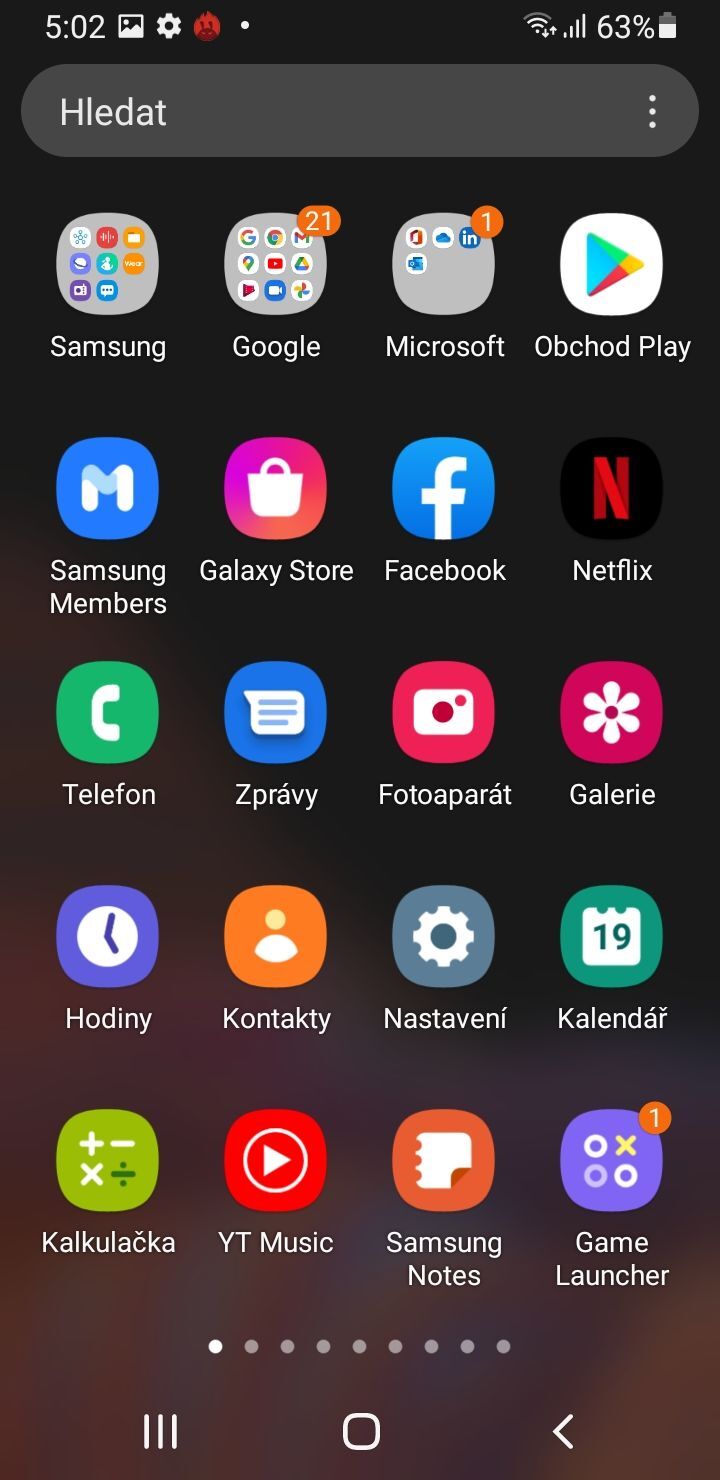Open the Recents button in navigation bar
The height and width of the screenshot is (1480, 720).
160,1430
